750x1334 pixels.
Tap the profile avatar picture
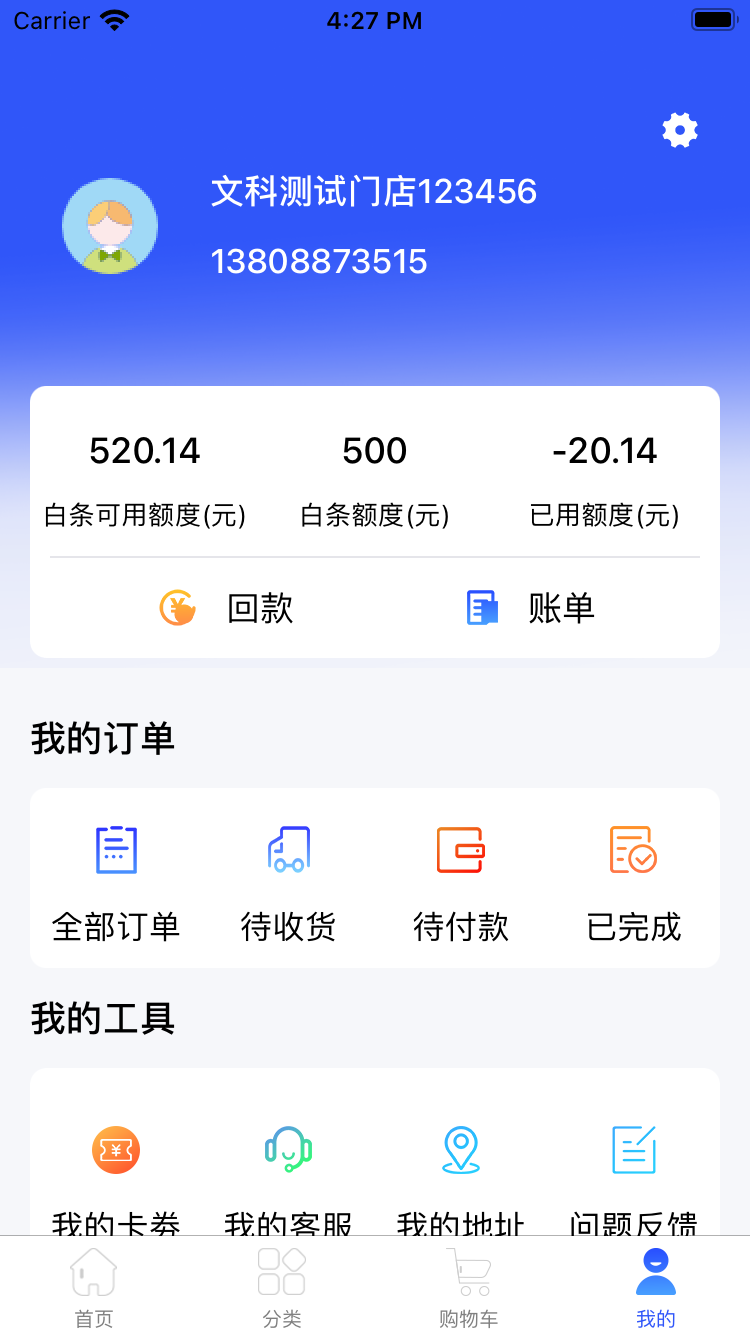(x=110, y=226)
